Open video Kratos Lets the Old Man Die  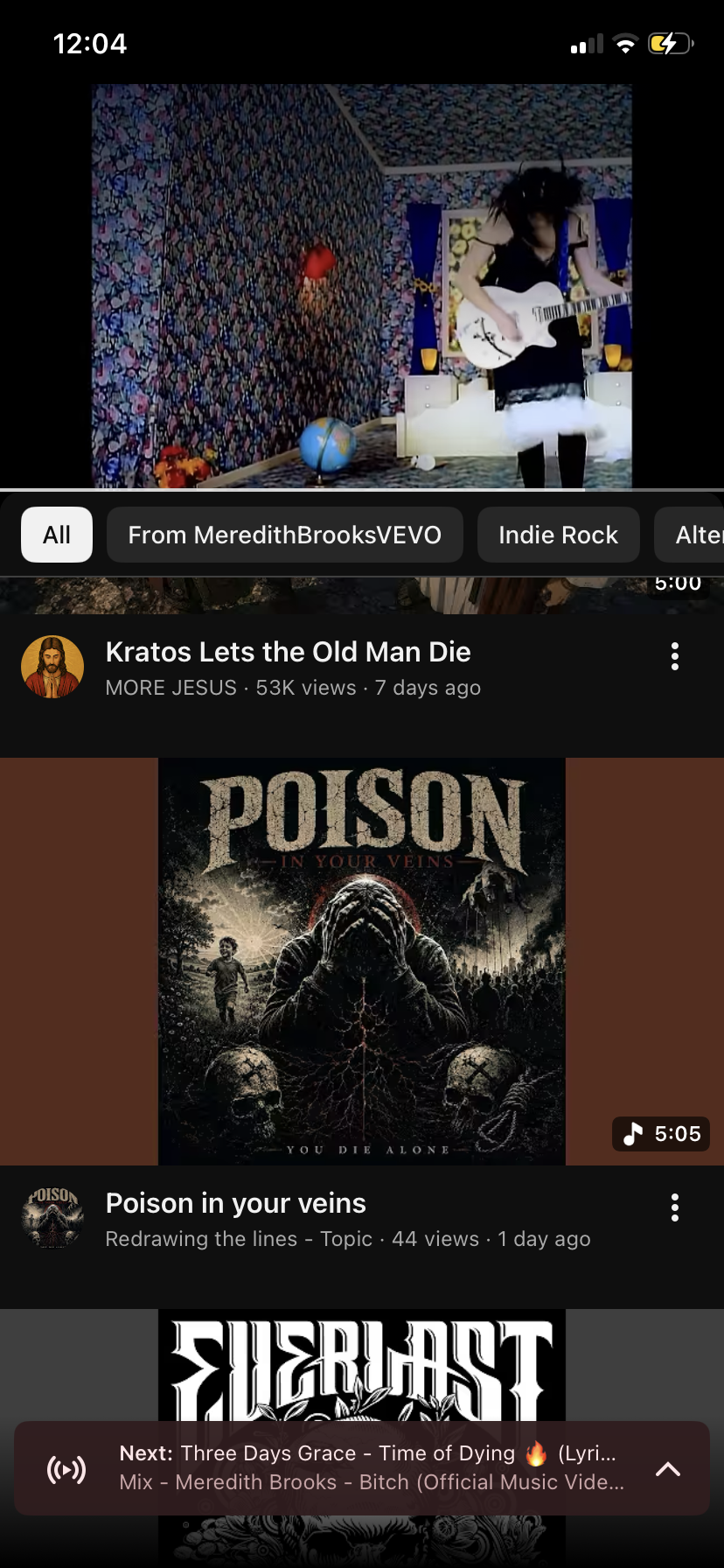coord(289,652)
